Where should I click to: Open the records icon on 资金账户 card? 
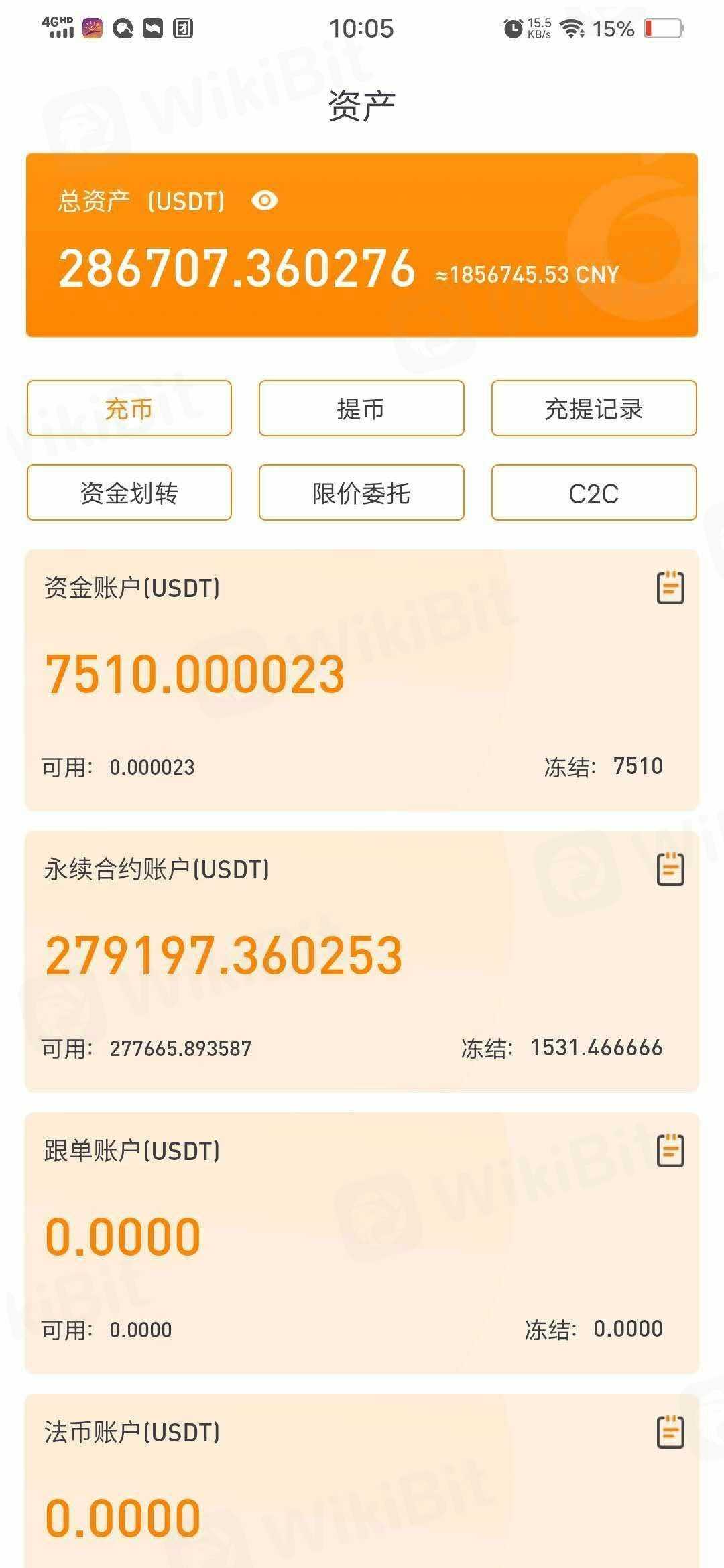point(670,588)
